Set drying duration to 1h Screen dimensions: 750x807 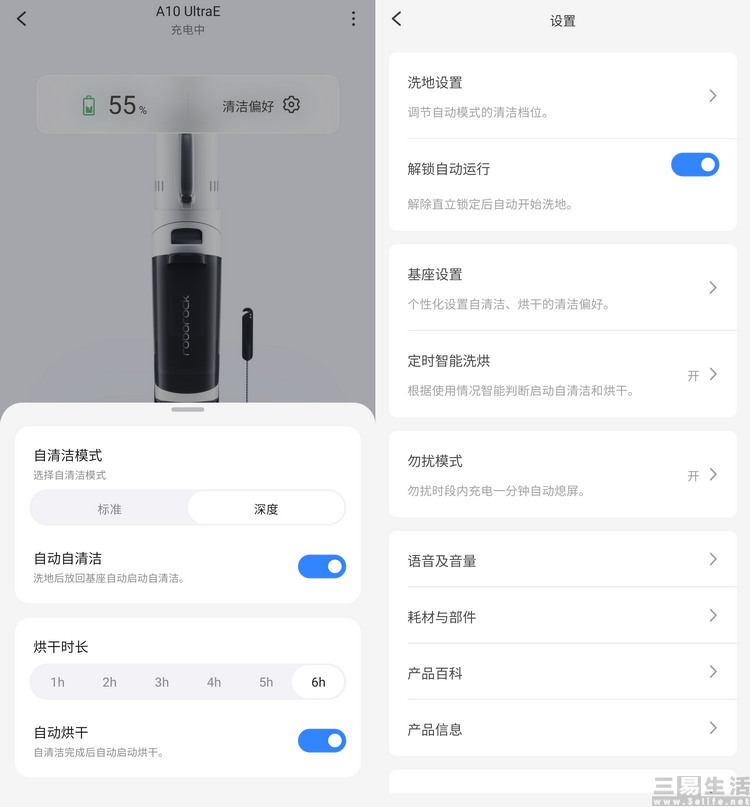[58, 682]
